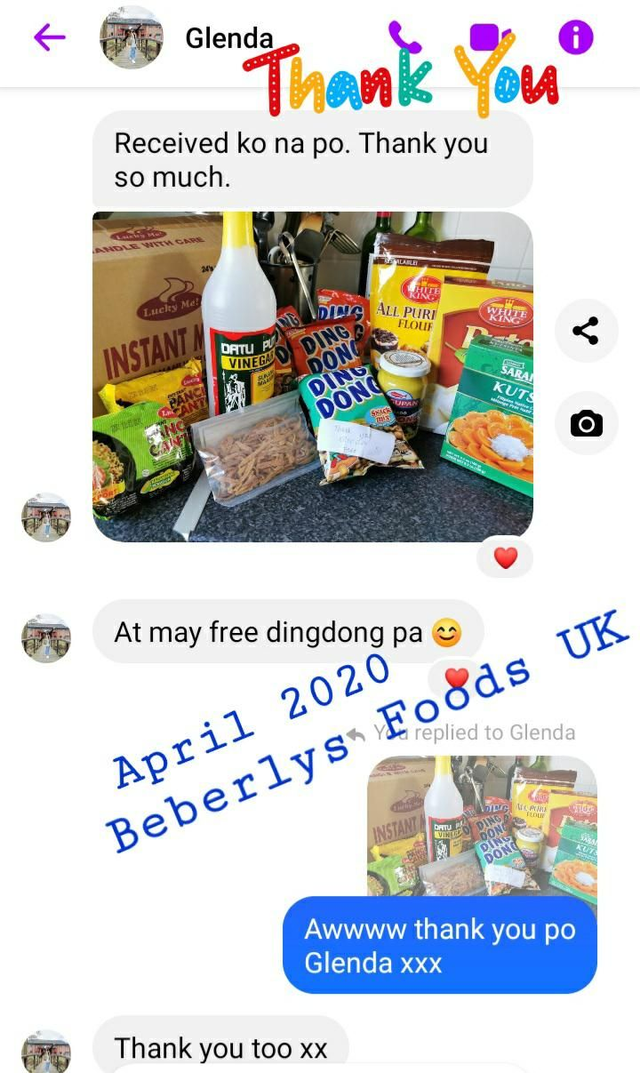Viewport: 640px width, 1073px height.
Task: Open Glenda's profile from the header
Action: click(131, 38)
